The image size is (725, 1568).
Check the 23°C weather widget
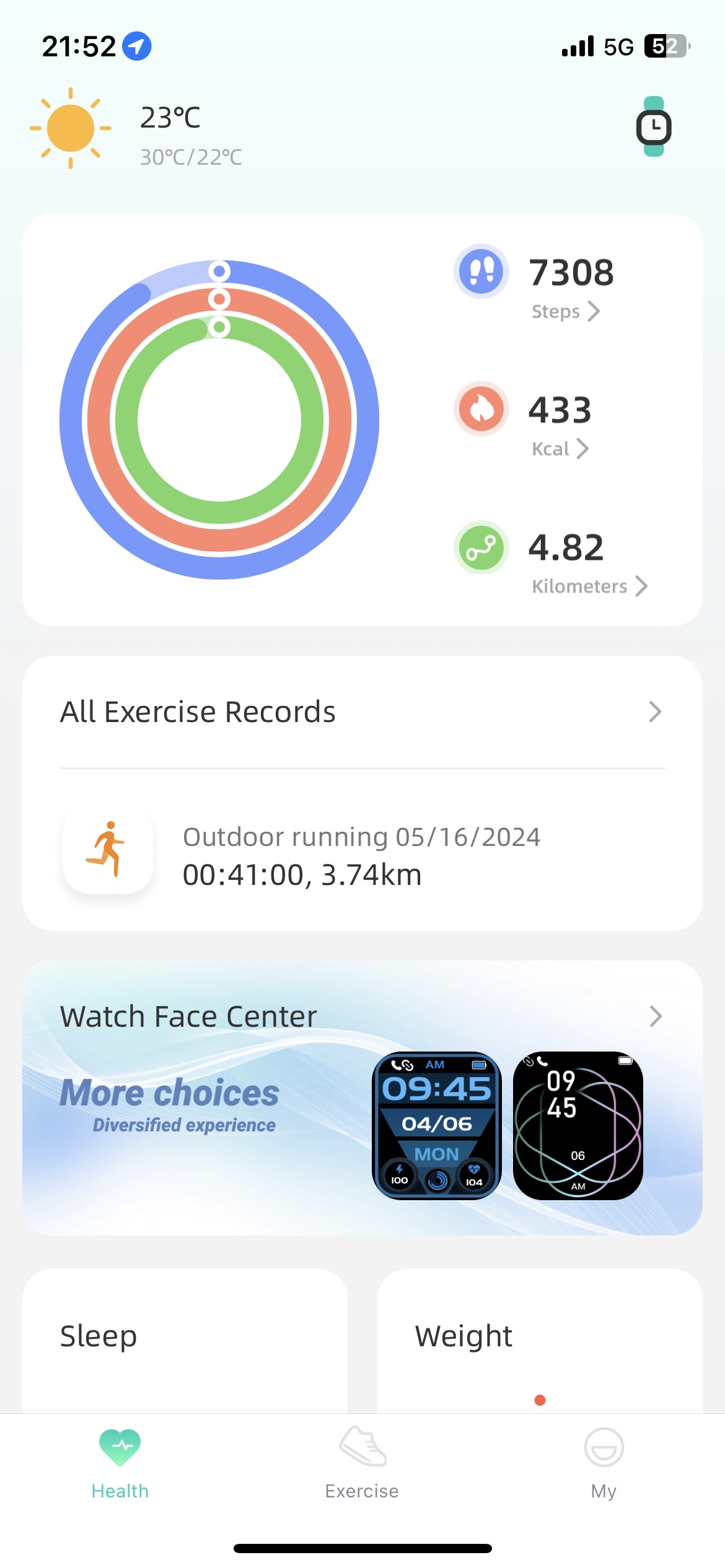(136, 129)
